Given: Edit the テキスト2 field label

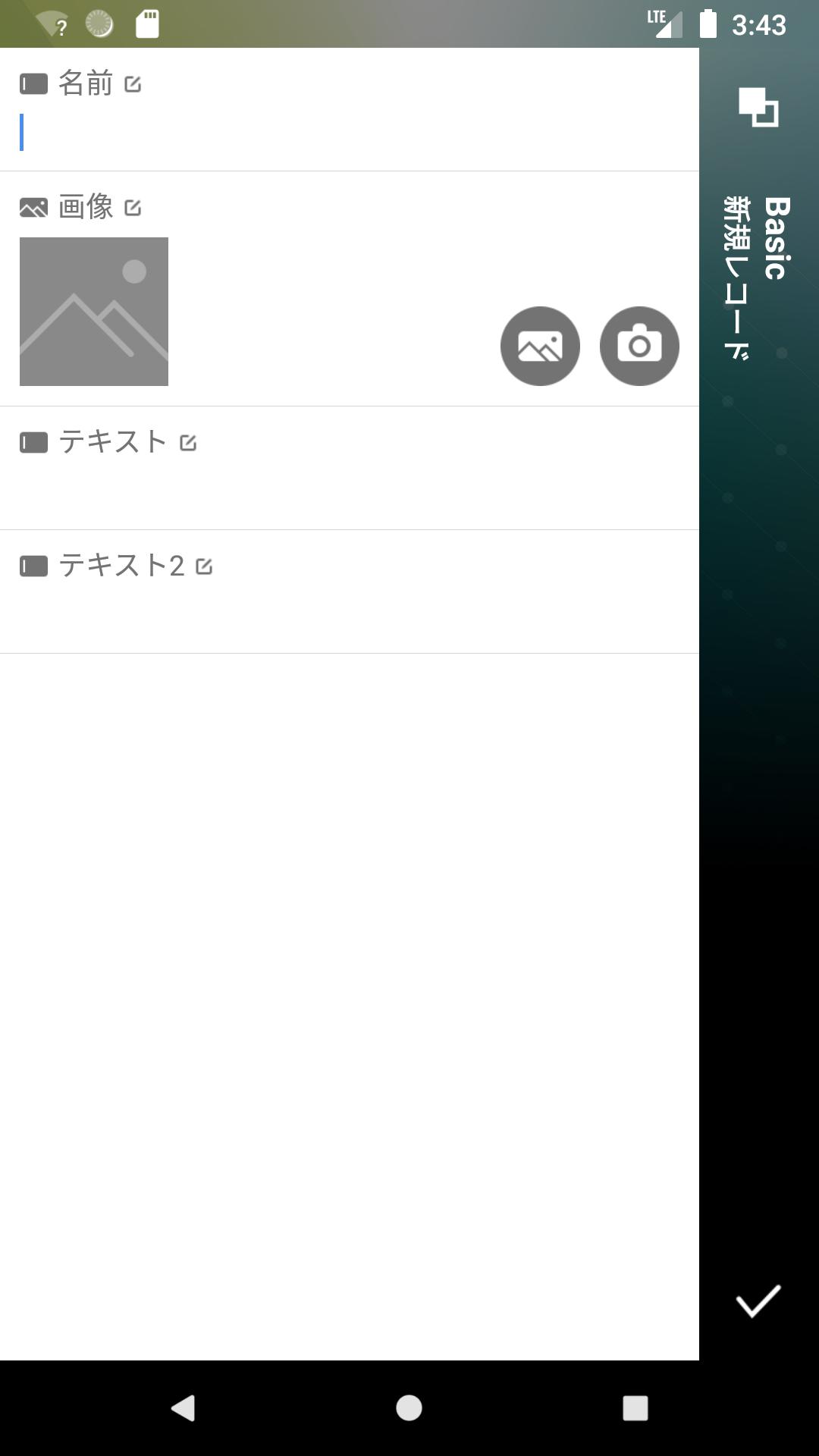Looking at the screenshot, I should tap(204, 566).
